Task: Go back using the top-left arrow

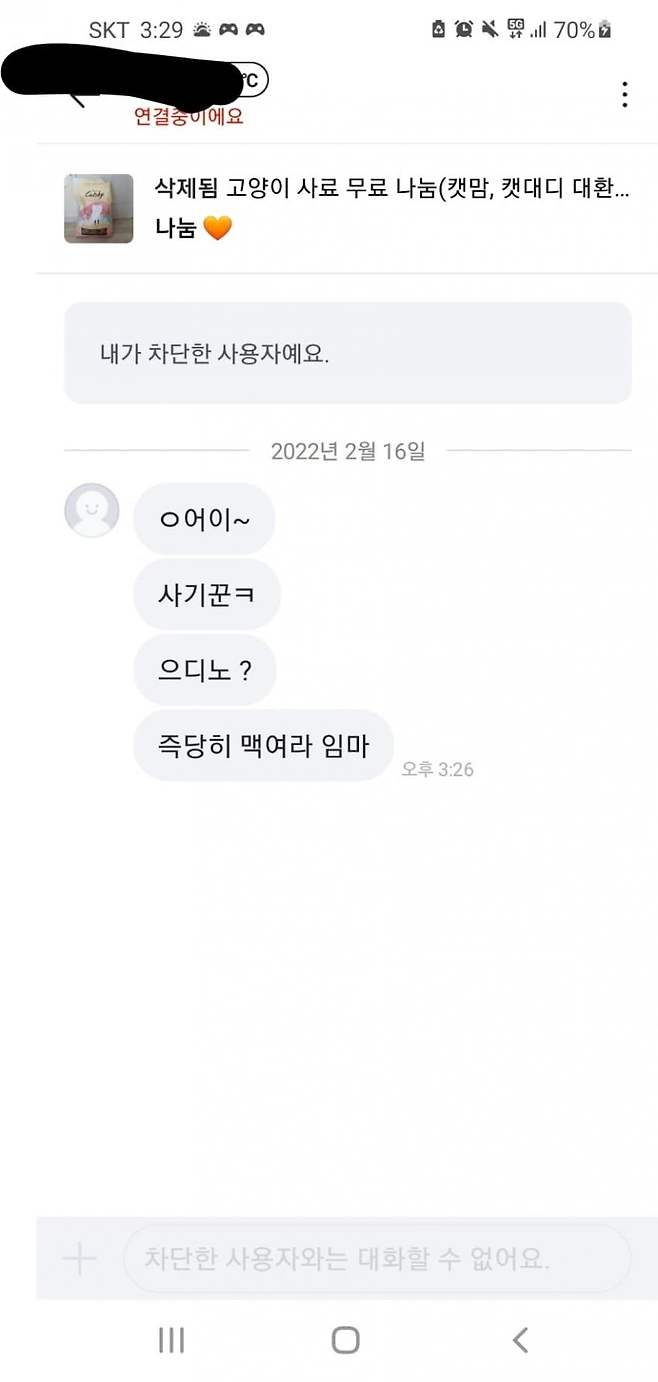Action: coord(78,97)
